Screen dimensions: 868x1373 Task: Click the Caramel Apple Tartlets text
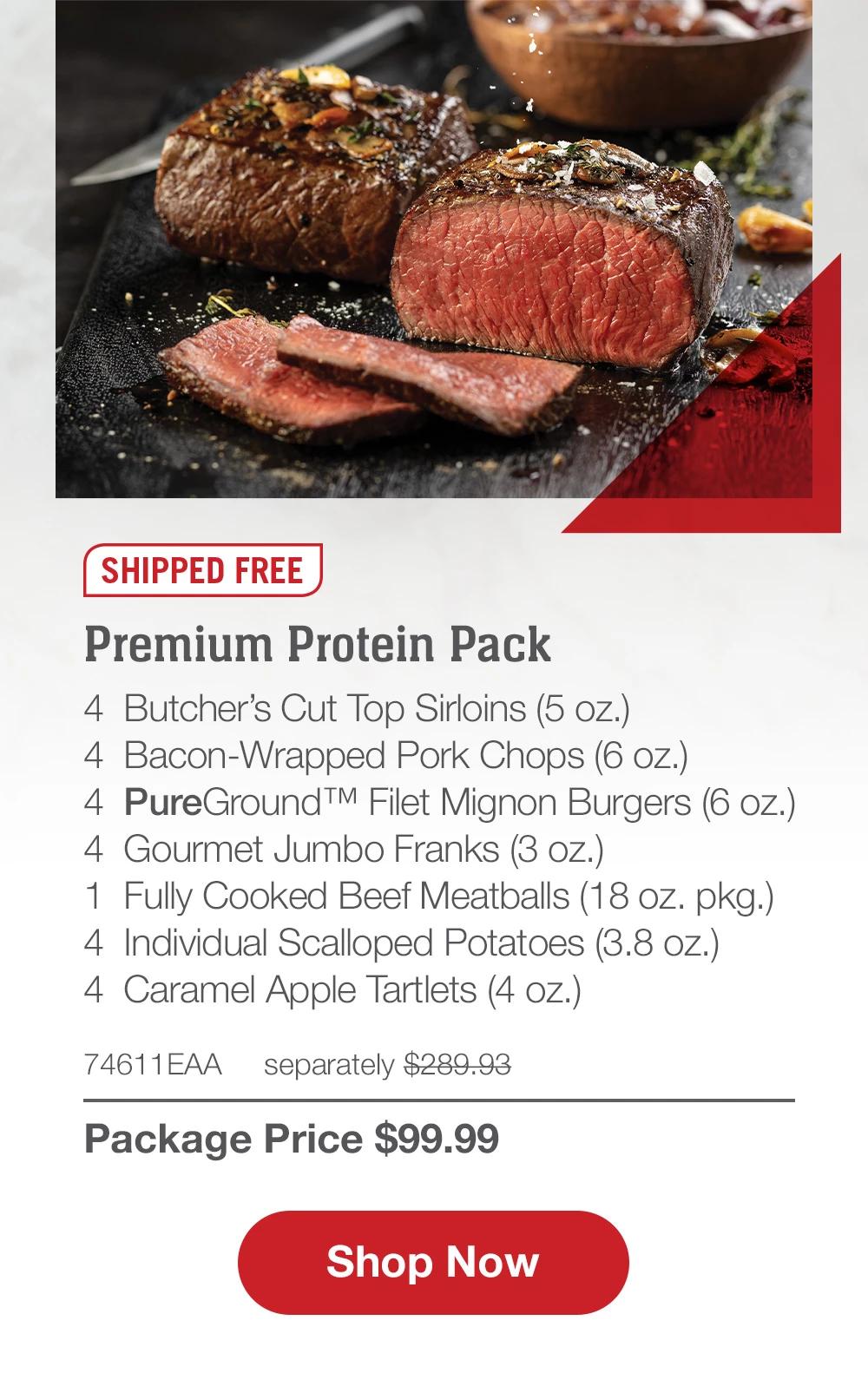(335, 989)
